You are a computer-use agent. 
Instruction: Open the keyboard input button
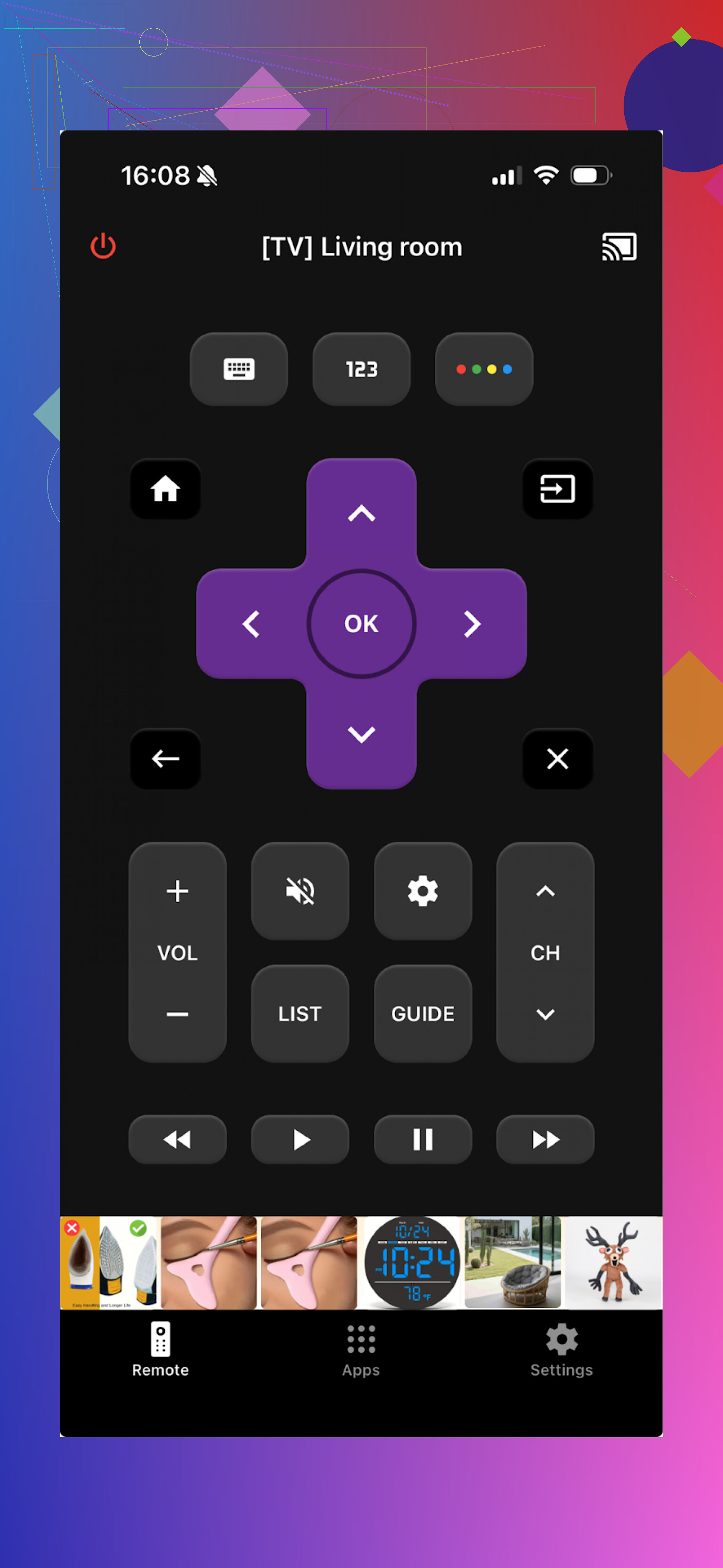coord(239,369)
